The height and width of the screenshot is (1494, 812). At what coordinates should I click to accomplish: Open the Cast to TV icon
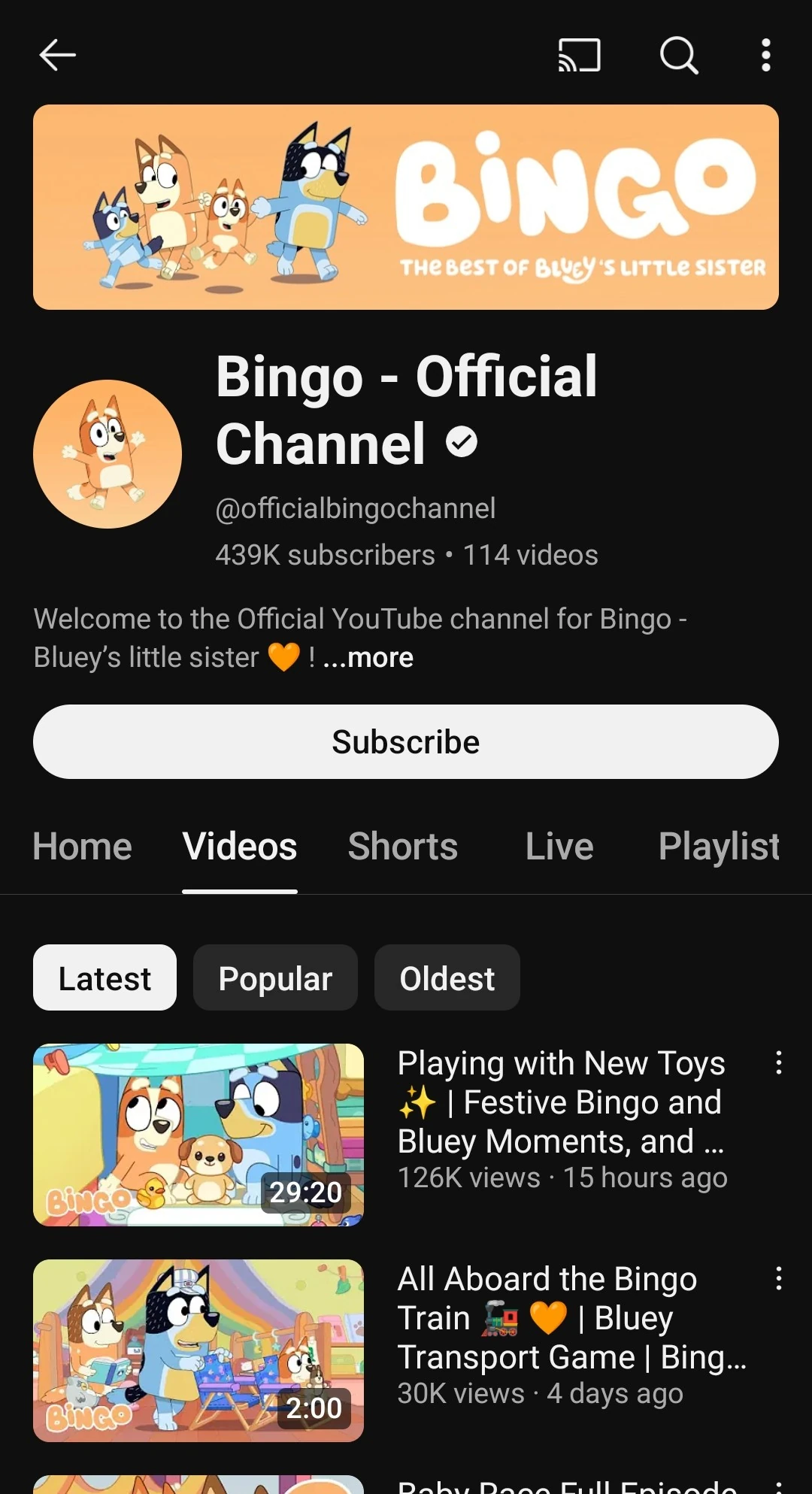click(x=579, y=55)
